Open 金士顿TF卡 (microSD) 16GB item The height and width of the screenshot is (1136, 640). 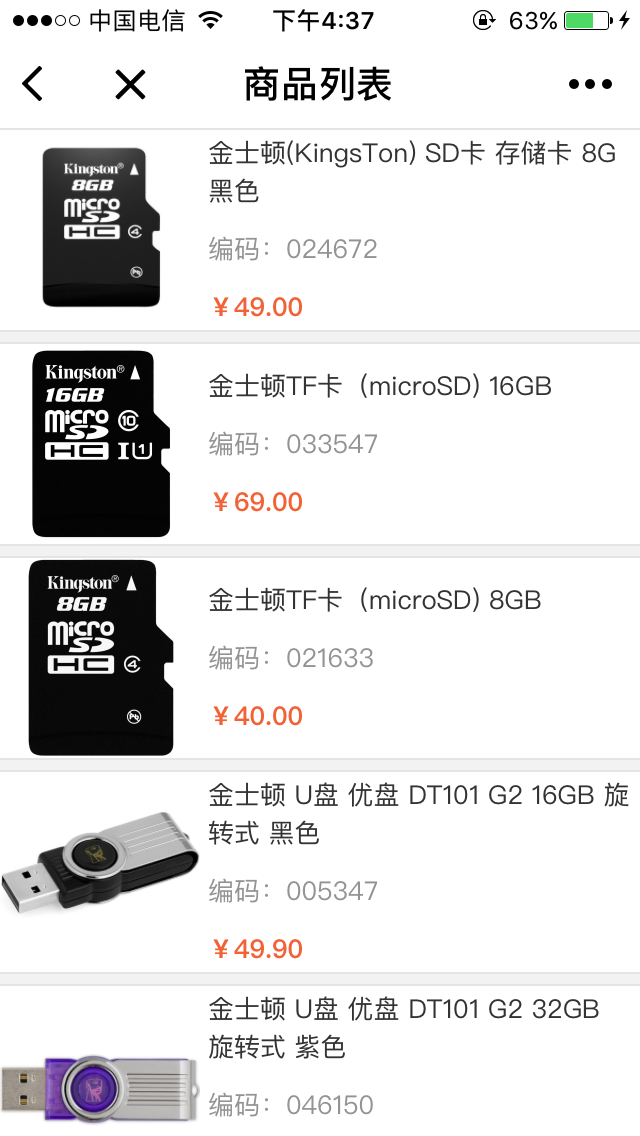[x=320, y=444]
